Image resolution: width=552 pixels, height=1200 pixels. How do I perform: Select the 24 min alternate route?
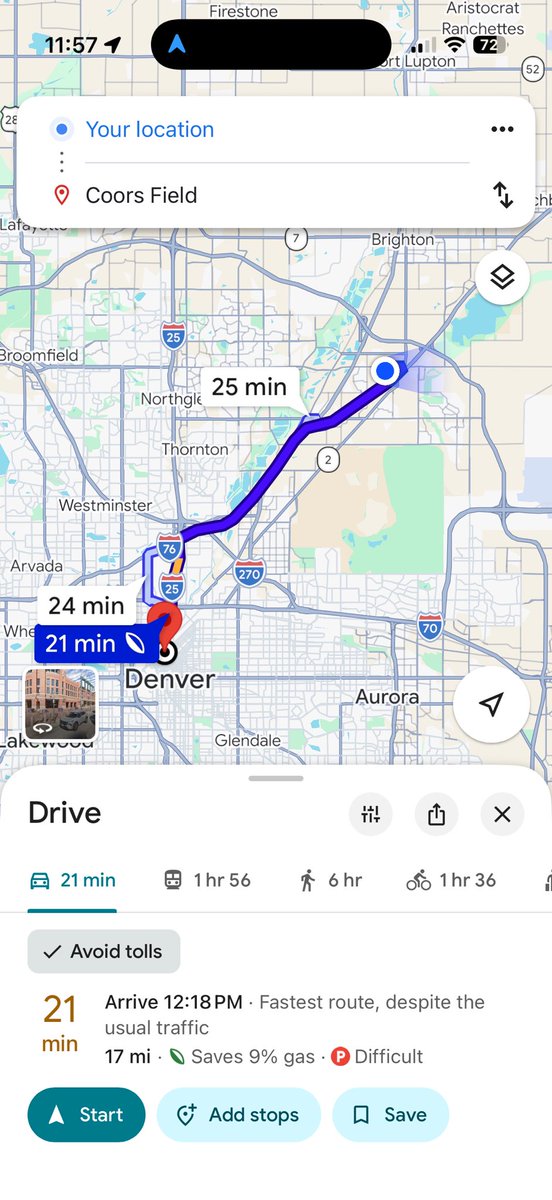[x=86, y=605]
